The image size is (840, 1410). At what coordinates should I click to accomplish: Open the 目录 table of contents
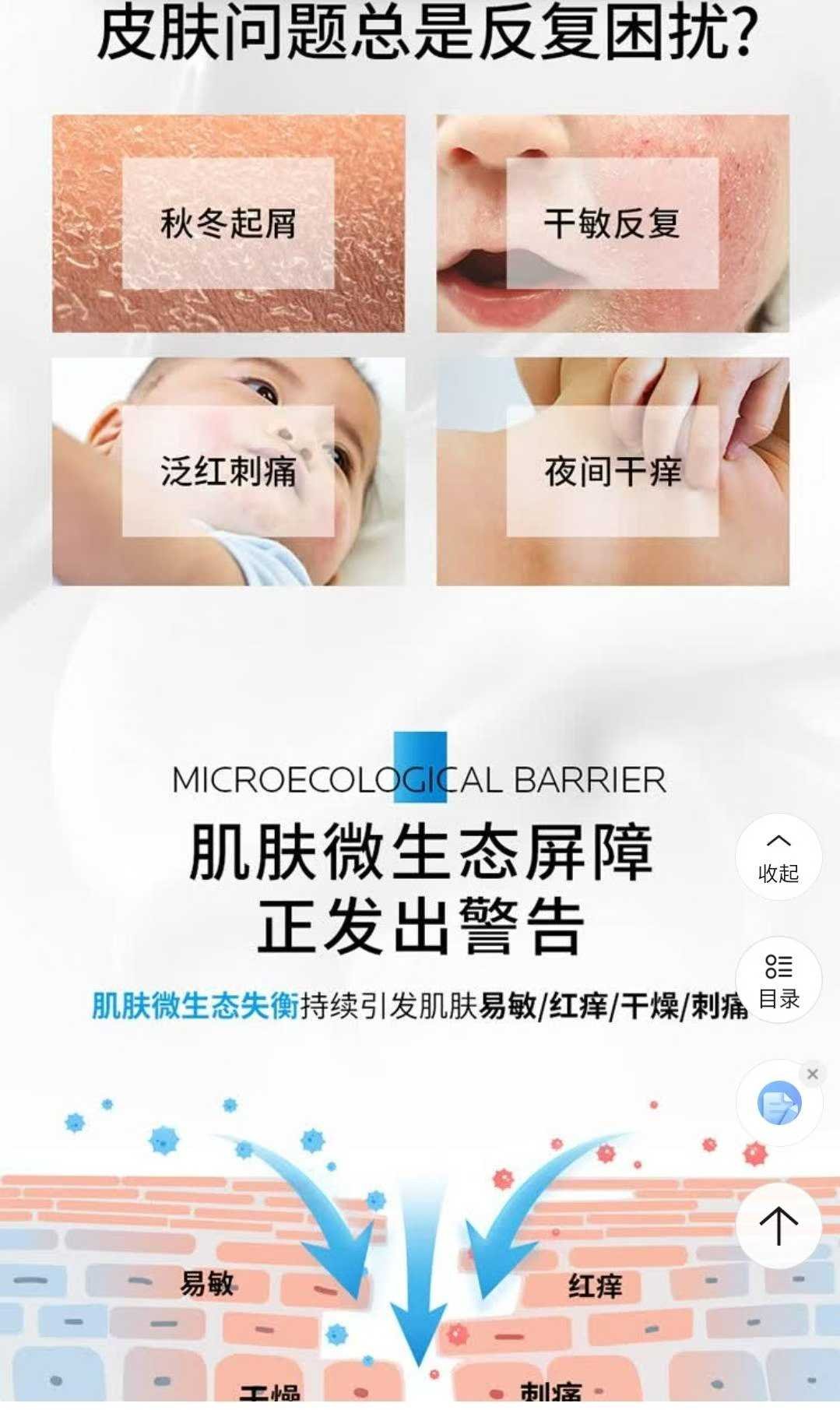point(778,980)
